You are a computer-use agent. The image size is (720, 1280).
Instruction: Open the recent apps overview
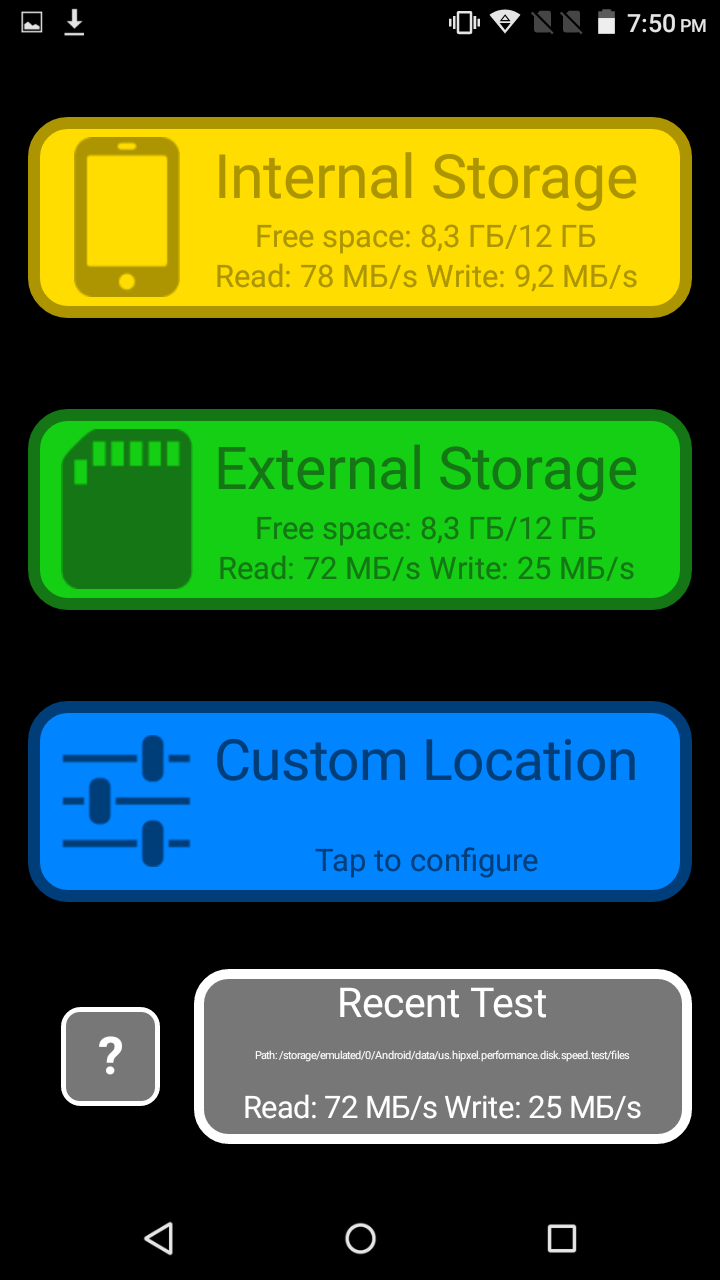(x=562, y=1238)
